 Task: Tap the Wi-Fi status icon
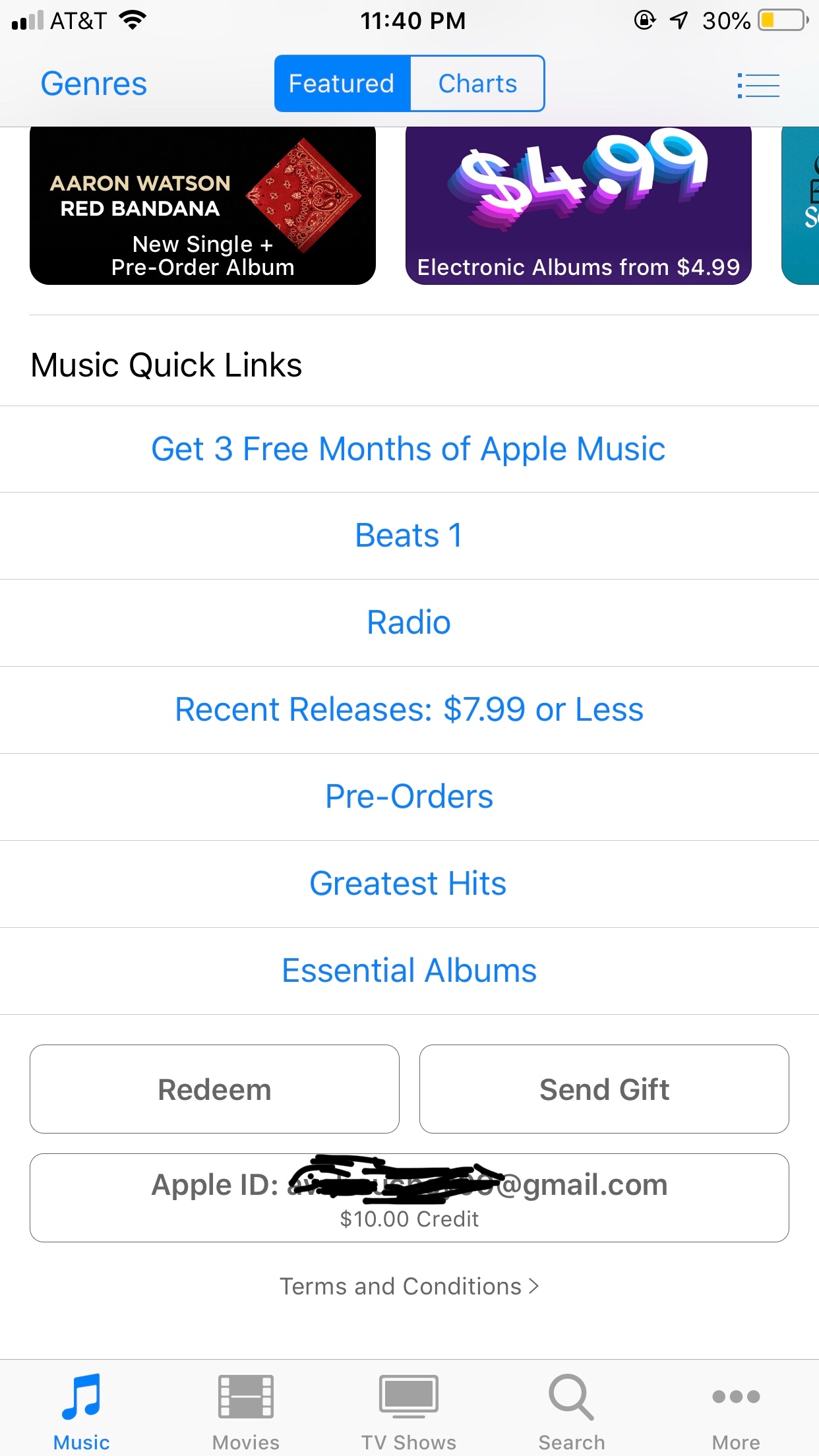134,20
